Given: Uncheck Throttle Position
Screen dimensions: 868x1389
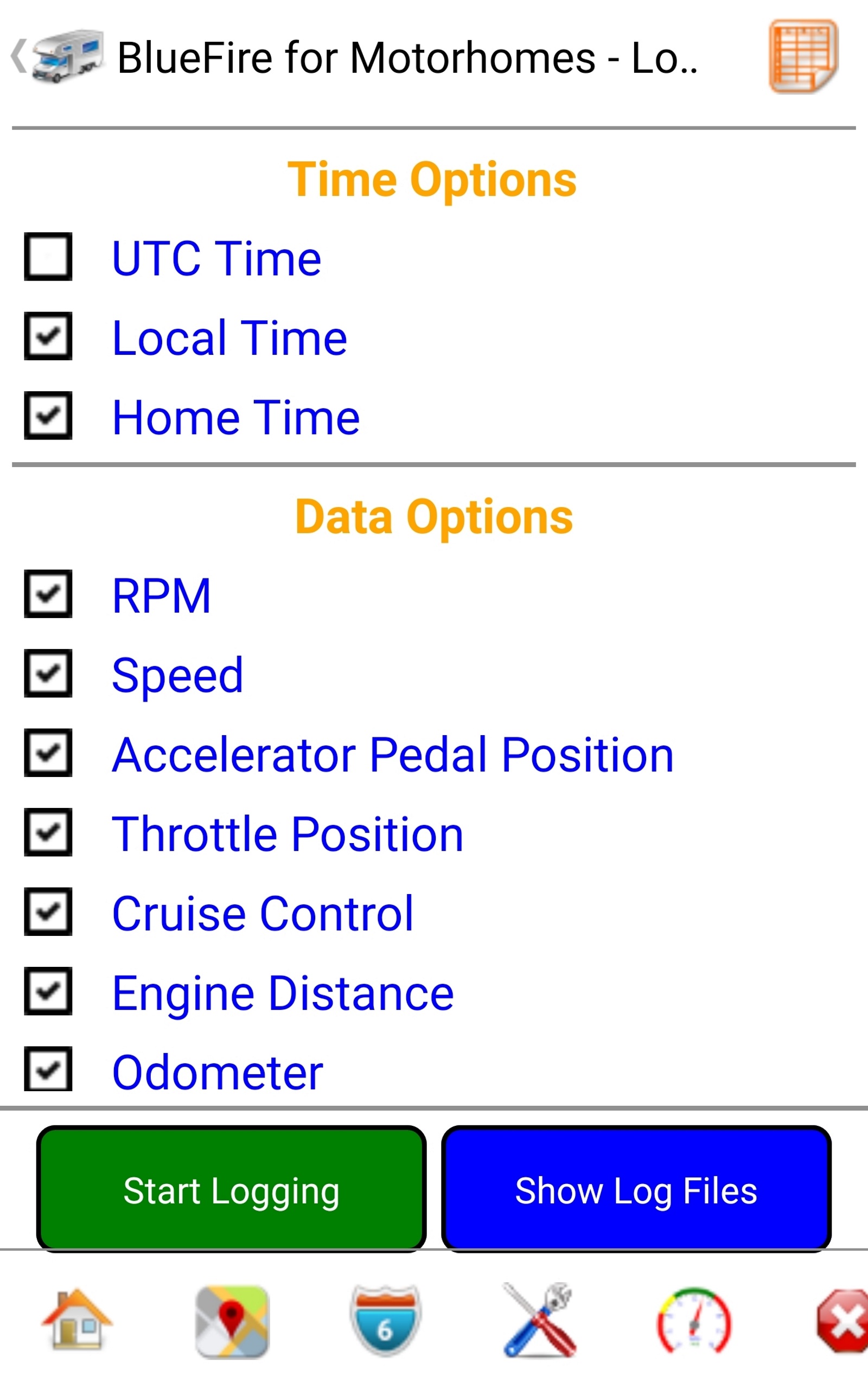Looking at the screenshot, I should [x=48, y=832].
